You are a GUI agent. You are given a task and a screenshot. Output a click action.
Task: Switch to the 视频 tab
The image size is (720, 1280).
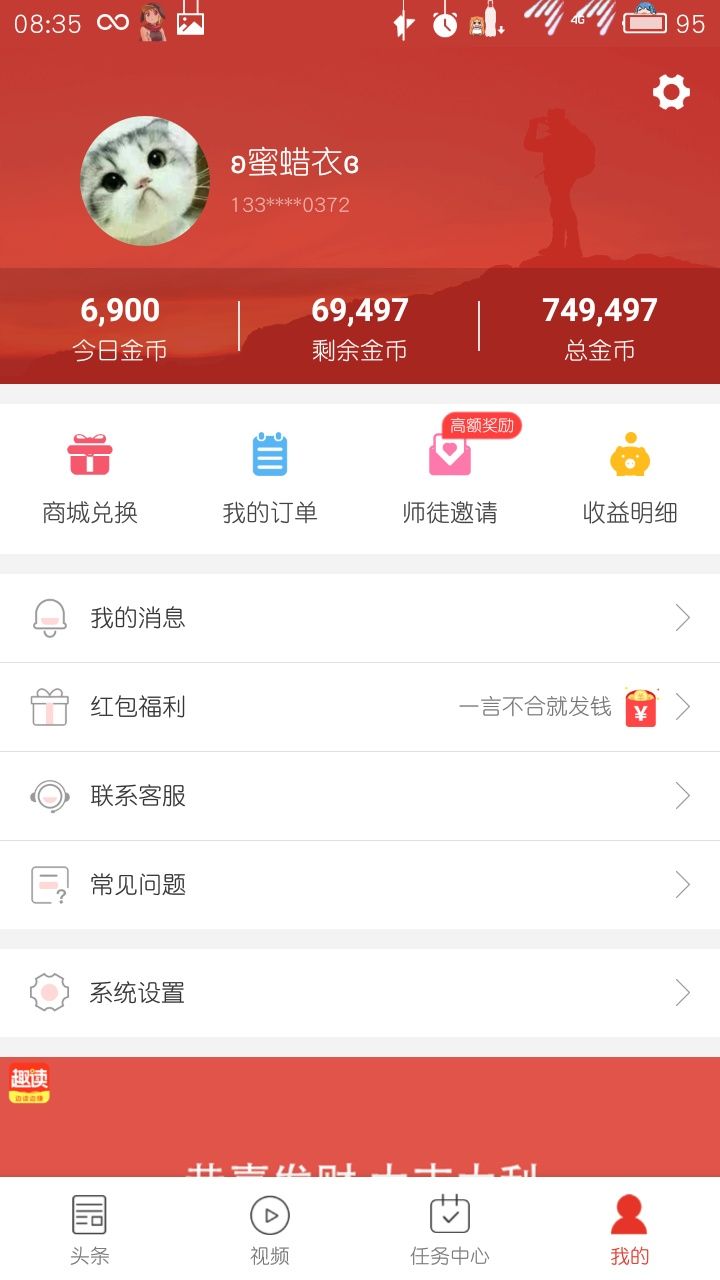(x=270, y=1229)
